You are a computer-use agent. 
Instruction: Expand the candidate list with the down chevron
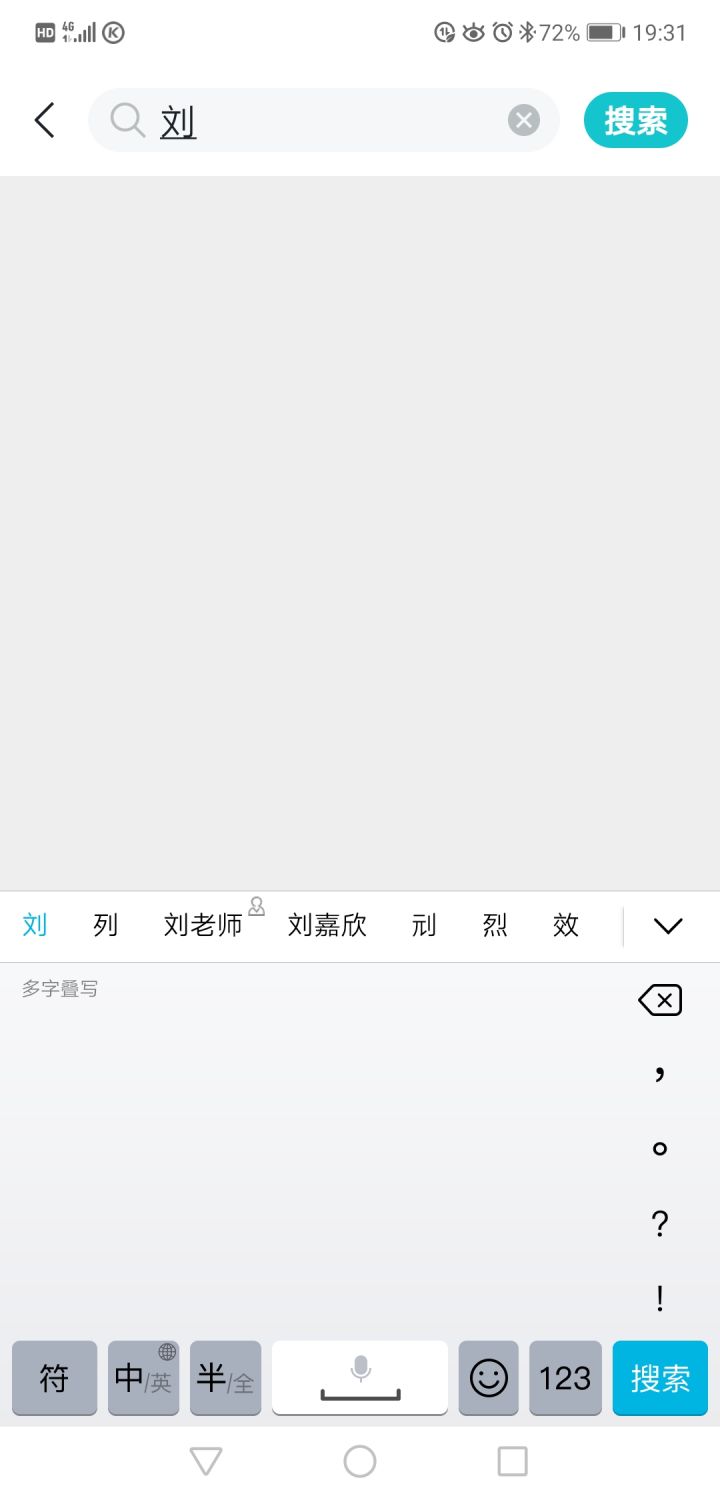(667, 925)
